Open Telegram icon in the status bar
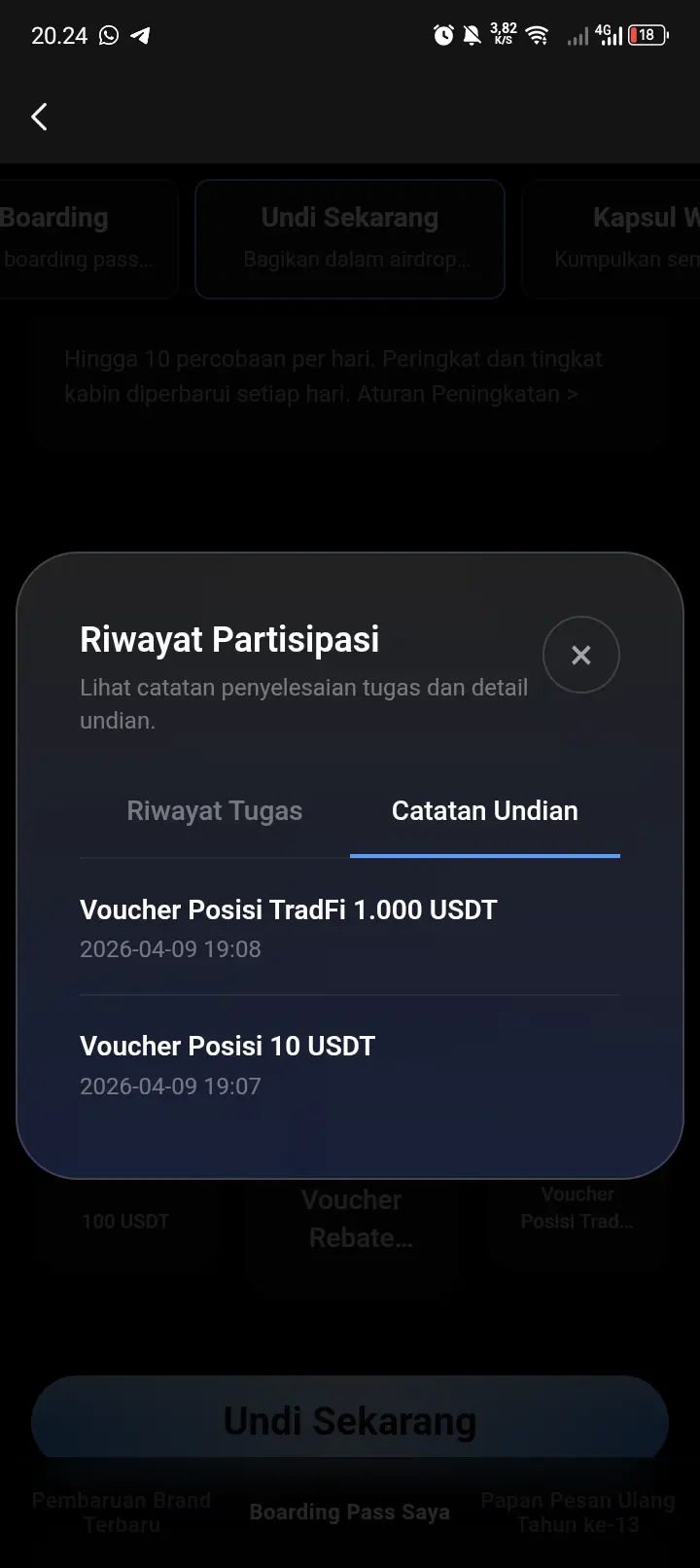Viewport: 700px width, 1568px height. click(142, 35)
